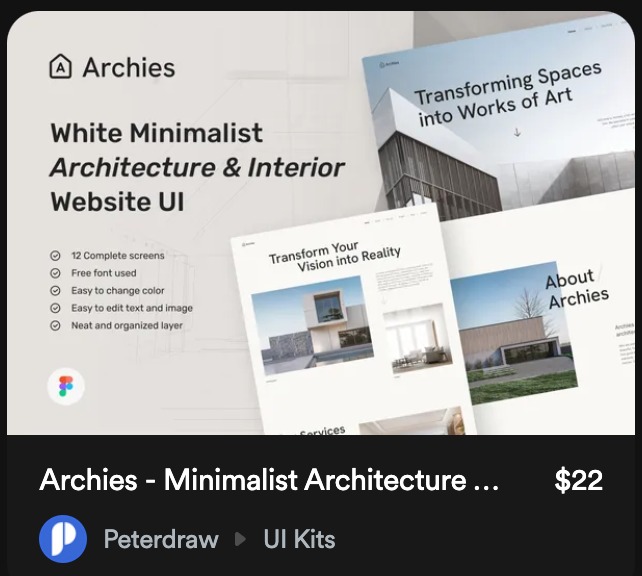This screenshot has width=642, height=576.
Task: Visit the Peterdraw author profile
Action: [x=161, y=540]
